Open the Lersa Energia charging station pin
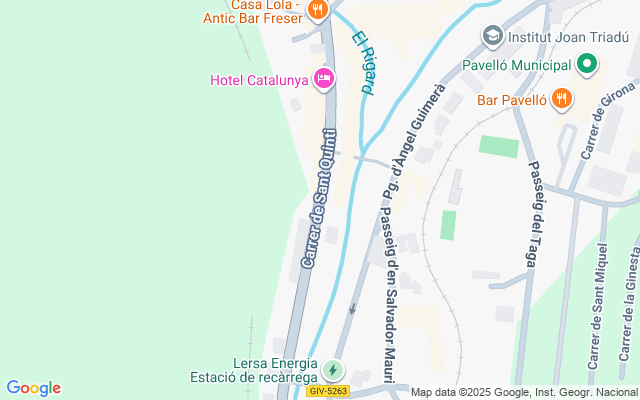640x400 pixels. [x=333, y=370]
